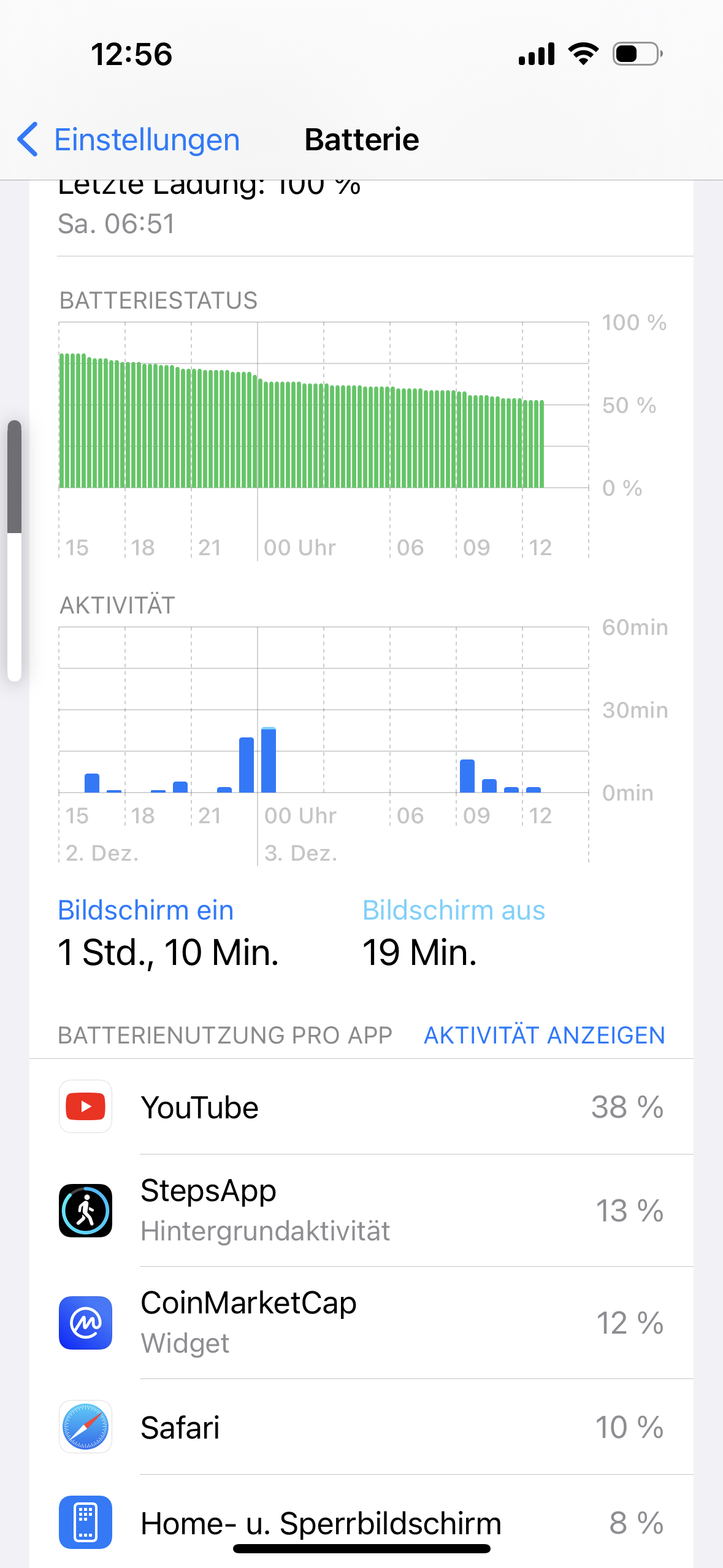Viewport: 723px width, 1568px height.
Task: Go back to Einstellungen
Action: pos(129,140)
